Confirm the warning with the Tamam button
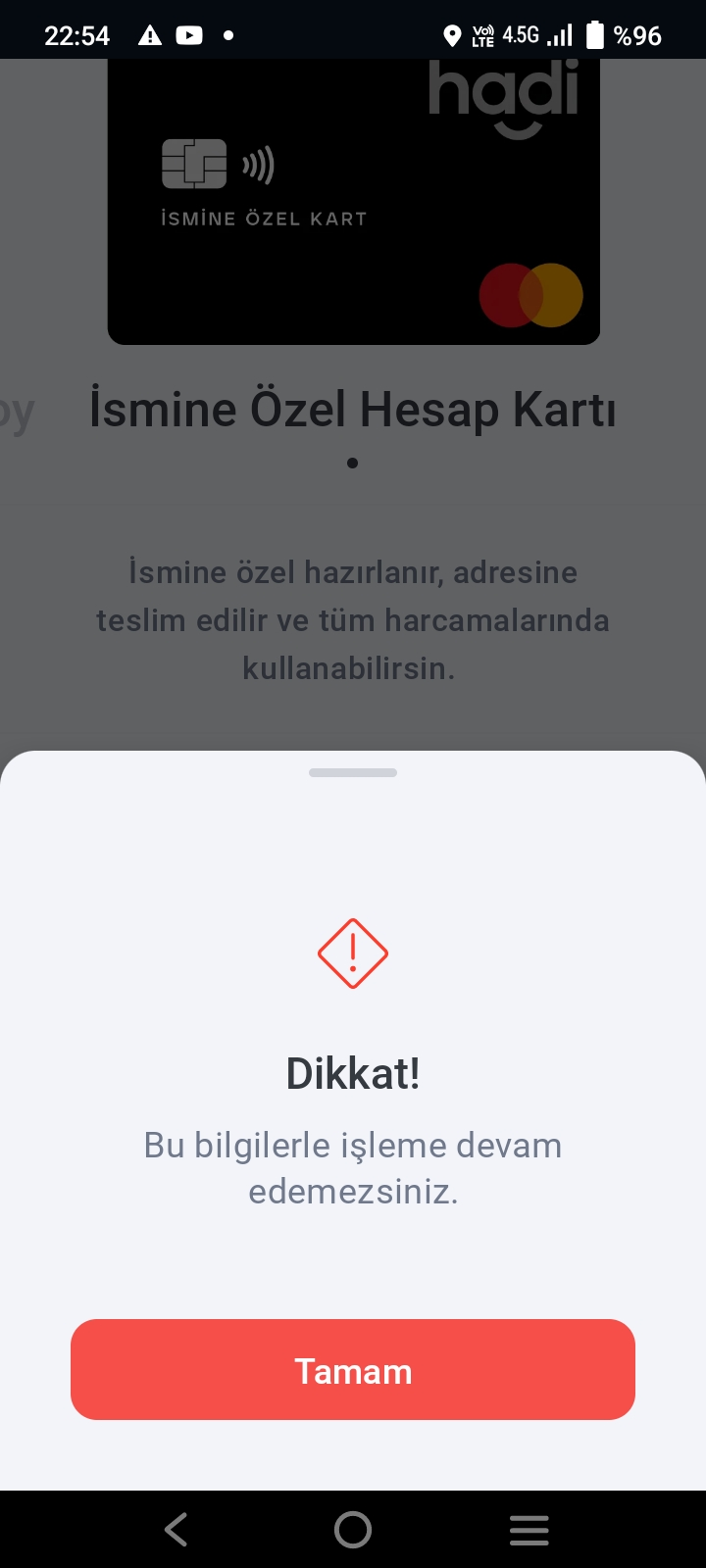 coord(353,1369)
